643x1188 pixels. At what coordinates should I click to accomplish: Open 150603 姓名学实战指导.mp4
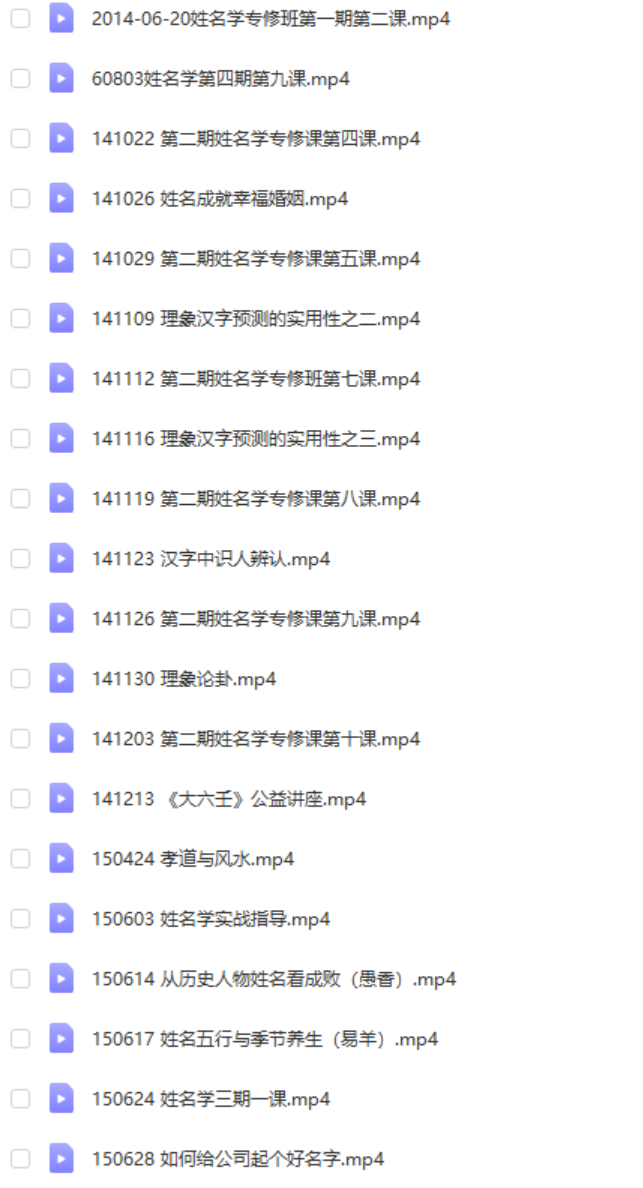point(210,919)
